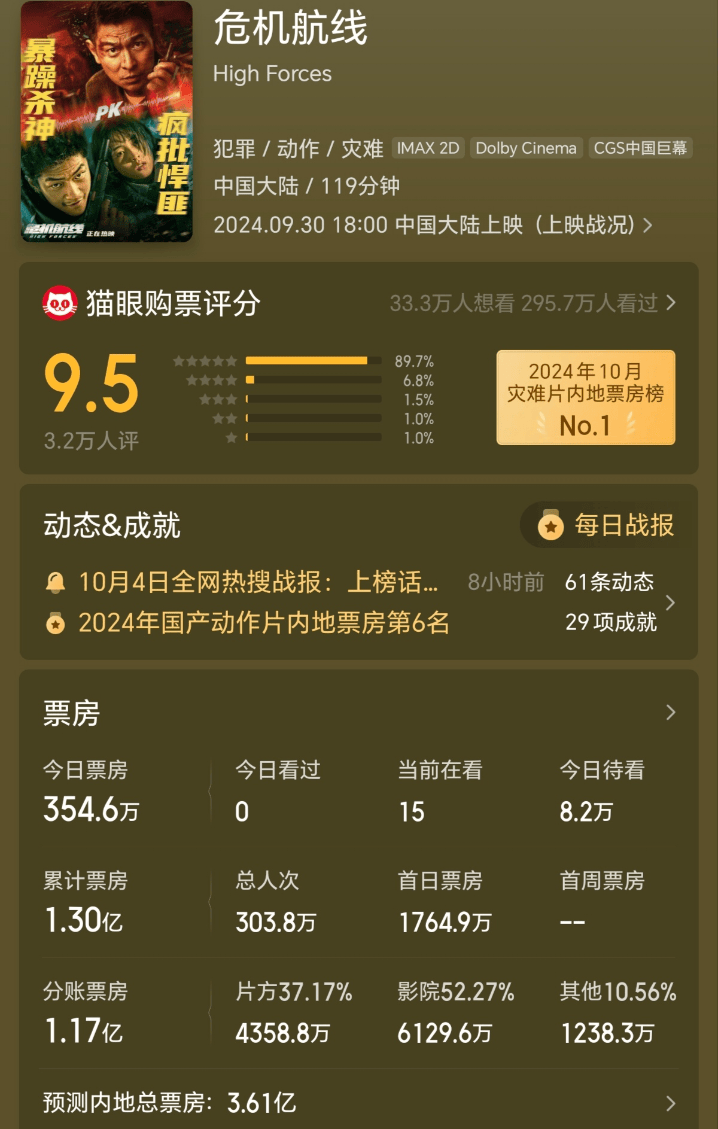718x1129 pixels.
Task: Expand the box office section details
Action: 670,713
